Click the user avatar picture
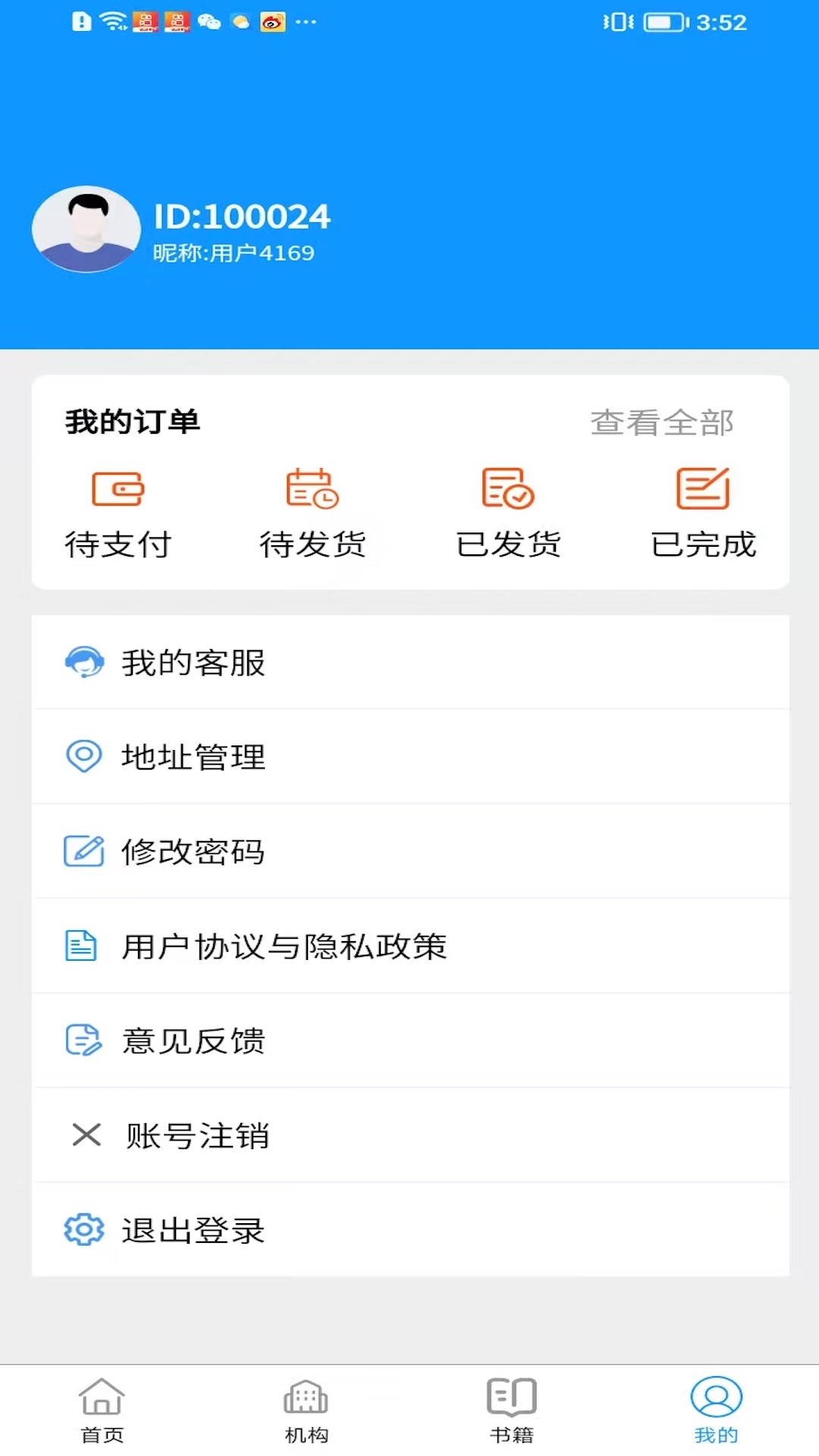The image size is (819, 1456). pos(86,229)
